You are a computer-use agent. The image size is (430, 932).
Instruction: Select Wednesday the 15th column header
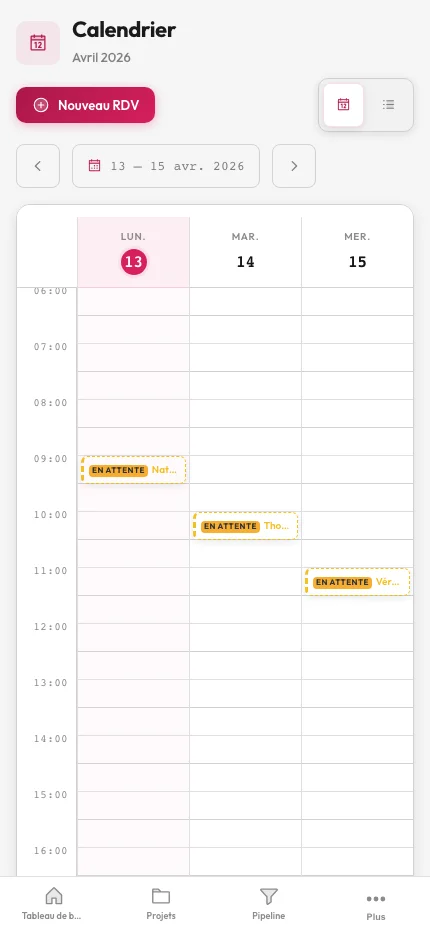[x=357, y=252]
